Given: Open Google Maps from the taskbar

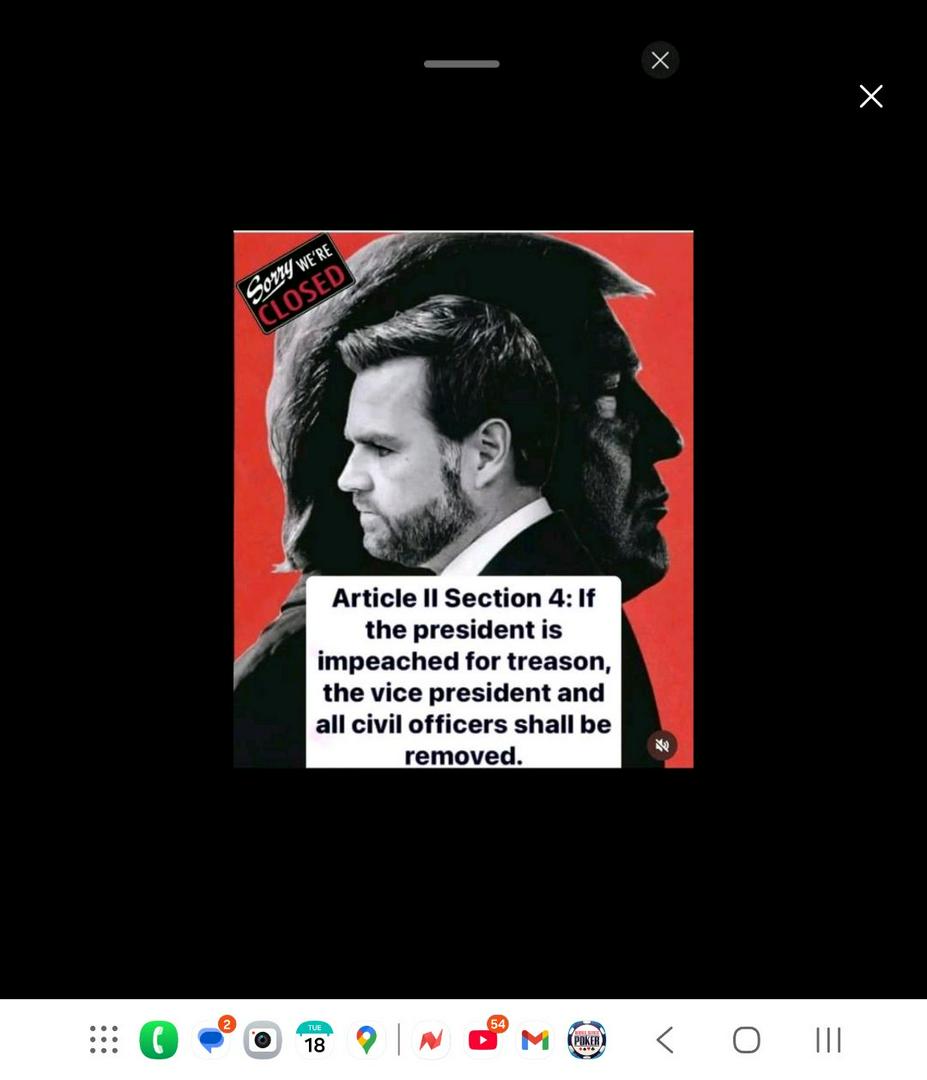Looking at the screenshot, I should 367,1040.
